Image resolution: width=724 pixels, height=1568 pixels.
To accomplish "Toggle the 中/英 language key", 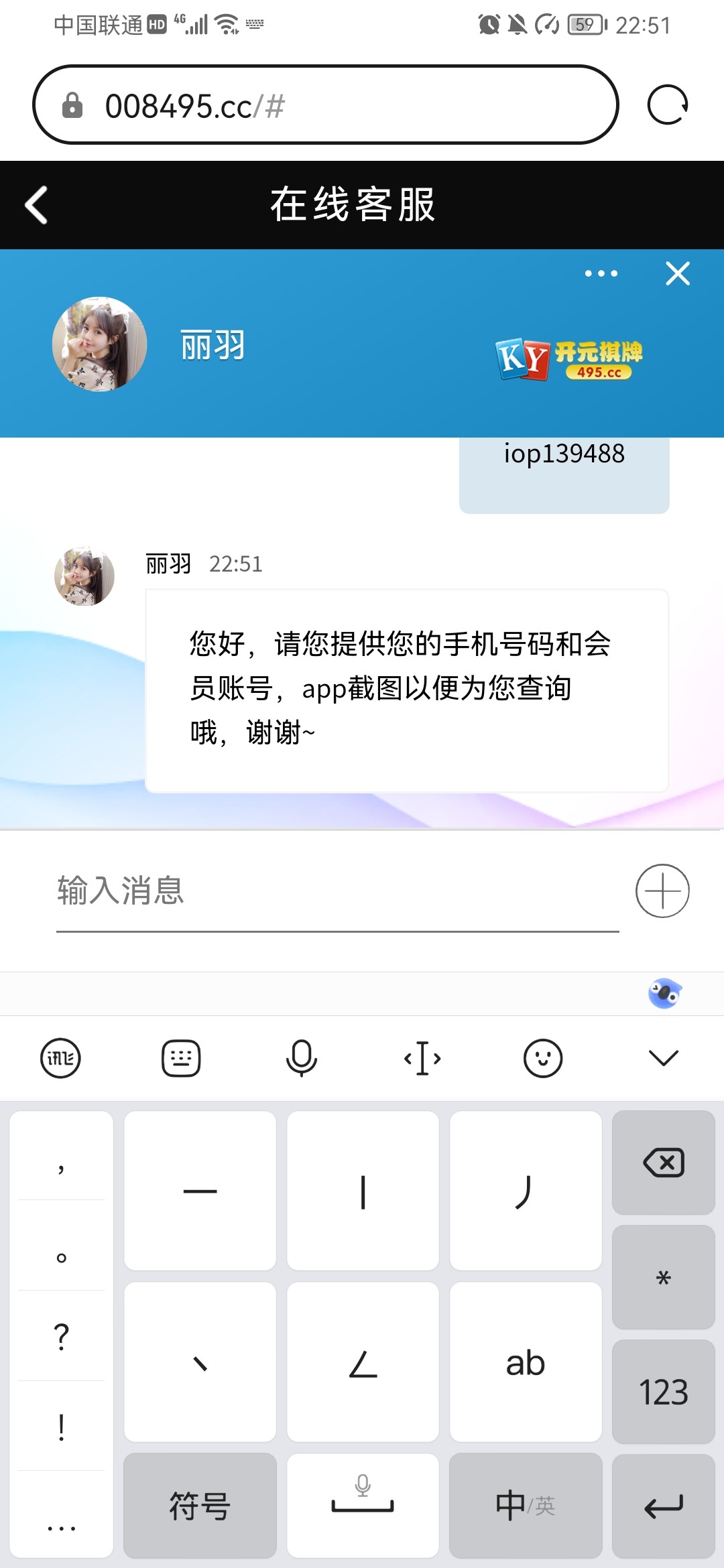I will pos(525,1506).
